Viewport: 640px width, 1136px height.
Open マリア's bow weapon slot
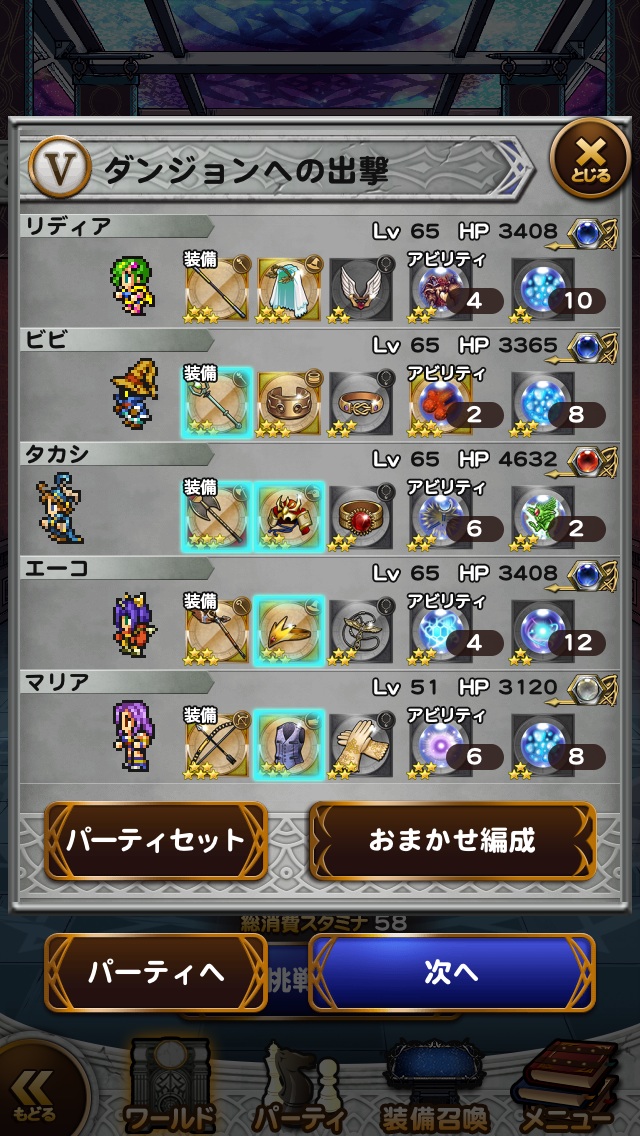[x=217, y=744]
